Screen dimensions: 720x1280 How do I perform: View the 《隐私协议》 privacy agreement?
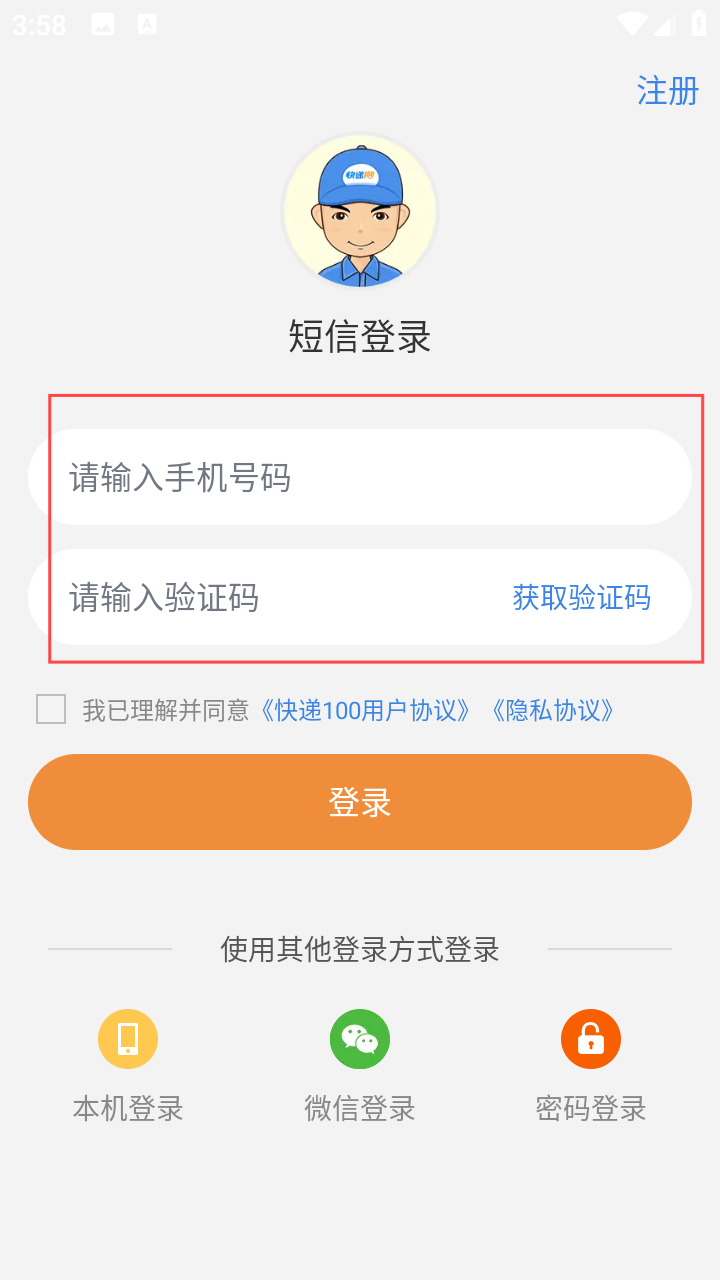(x=551, y=710)
